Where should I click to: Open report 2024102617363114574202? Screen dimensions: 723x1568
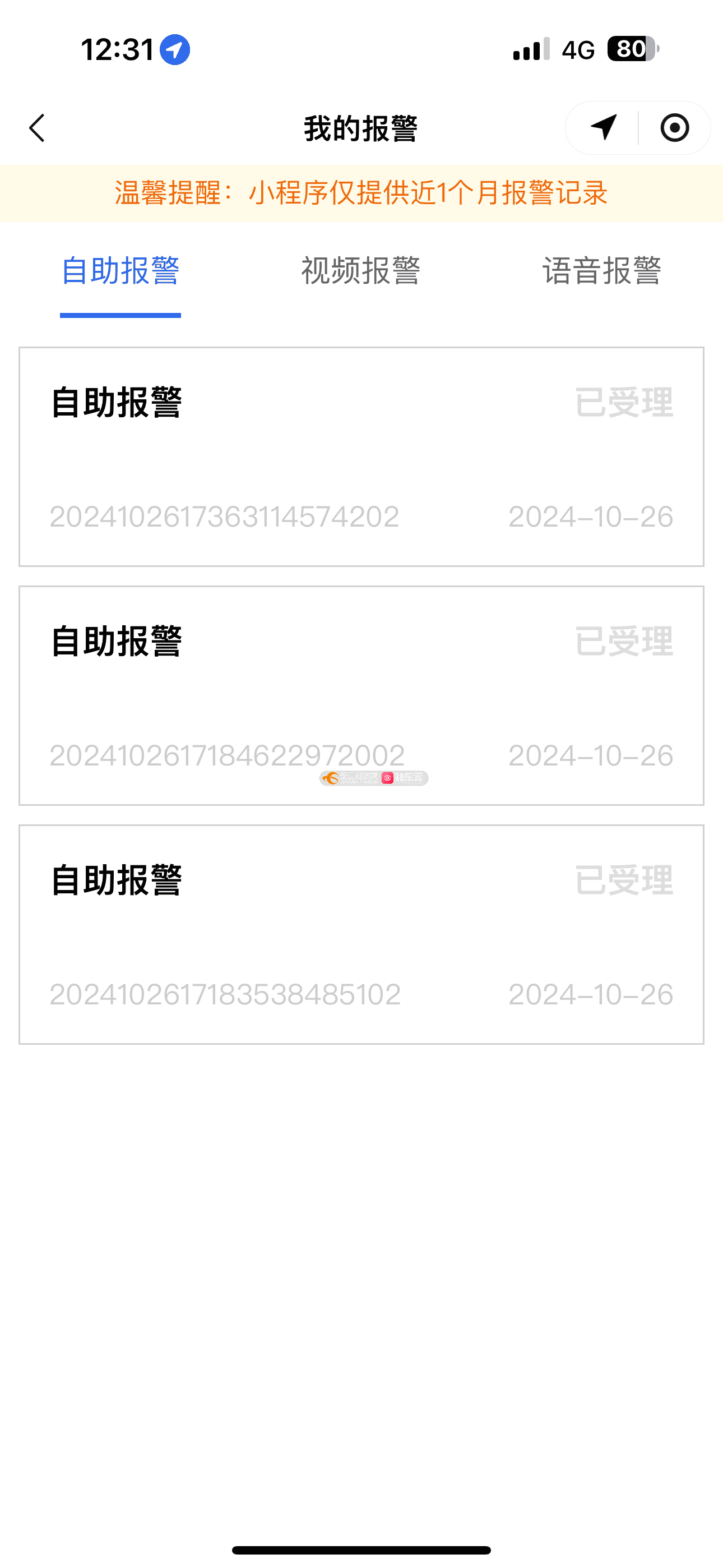[x=361, y=456]
